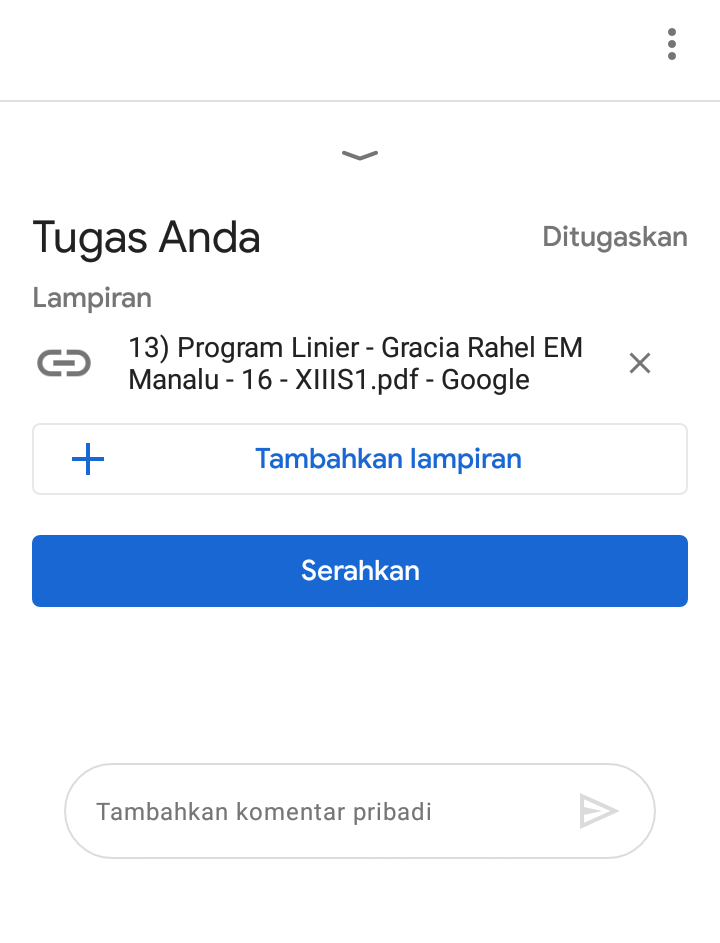
Task: Open the Ditugaskan status label
Action: pos(615,237)
